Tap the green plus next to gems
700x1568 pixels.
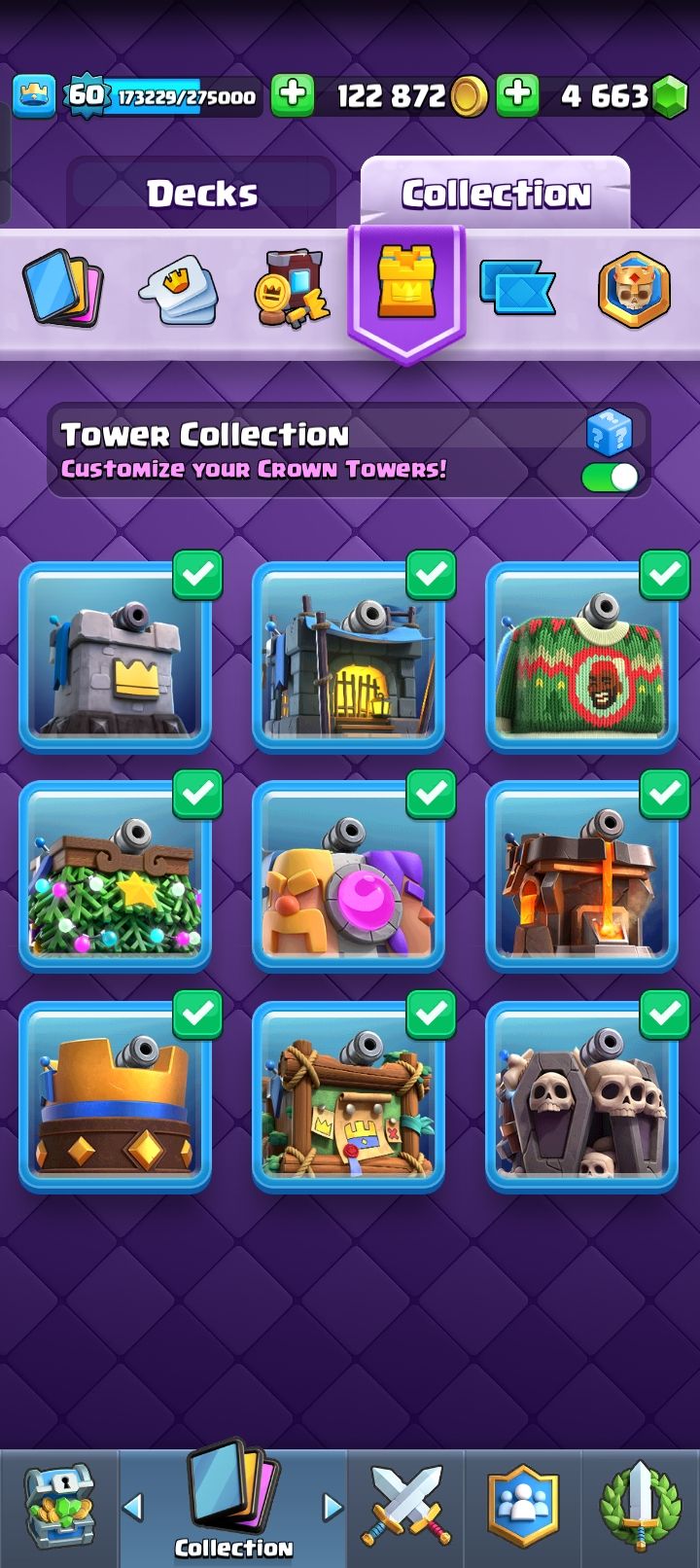[518, 95]
